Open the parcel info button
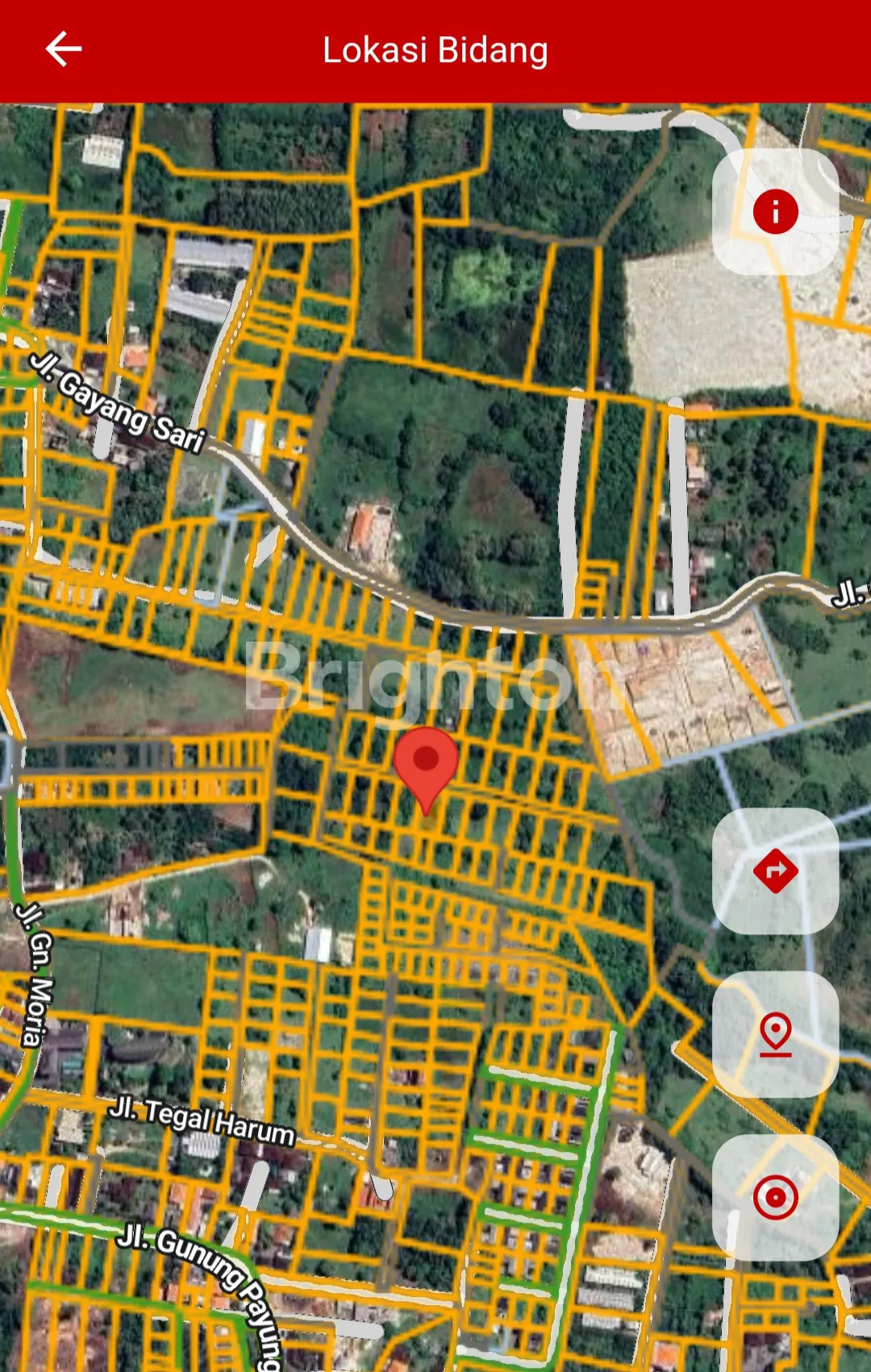Image resolution: width=871 pixels, height=1372 pixels. (x=775, y=212)
